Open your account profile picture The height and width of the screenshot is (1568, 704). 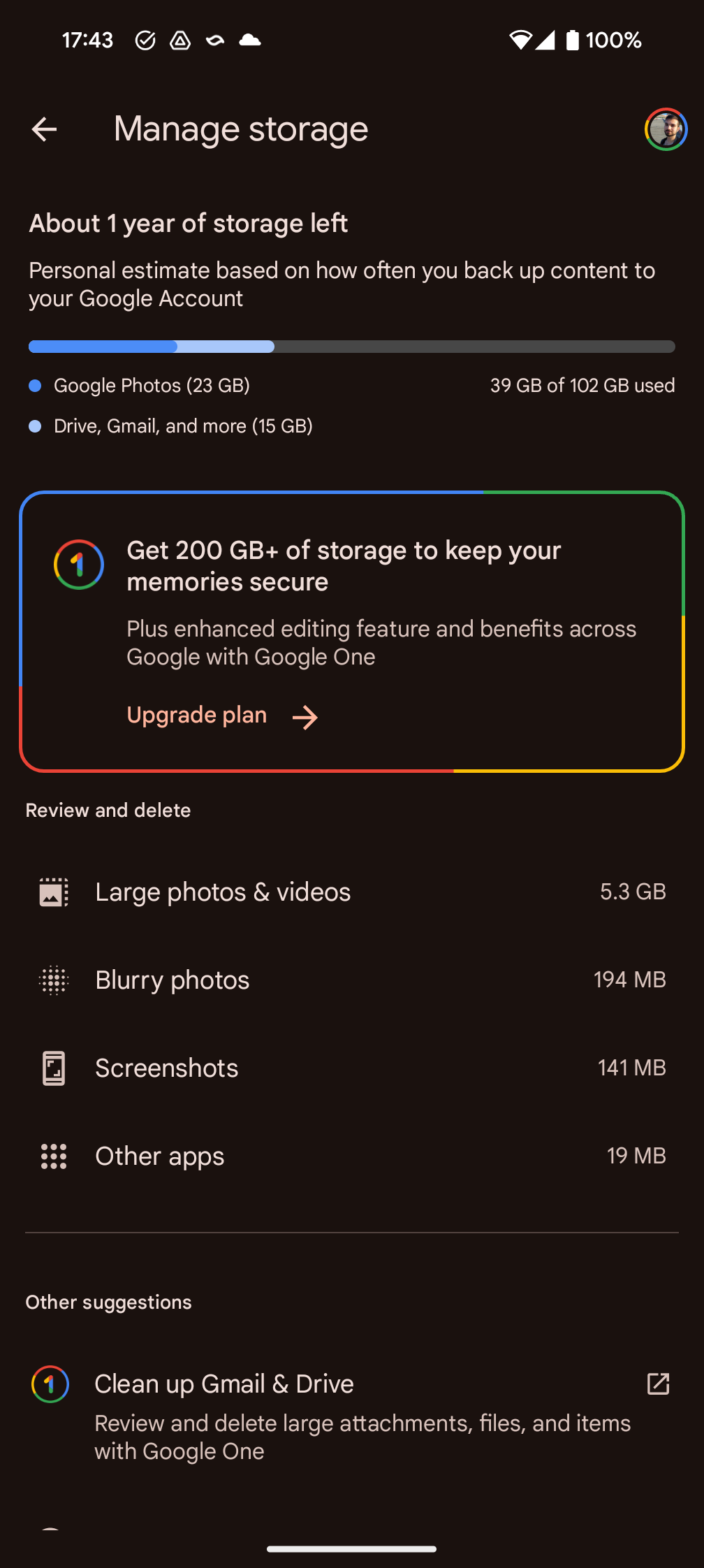pyautogui.click(x=666, y=129)
